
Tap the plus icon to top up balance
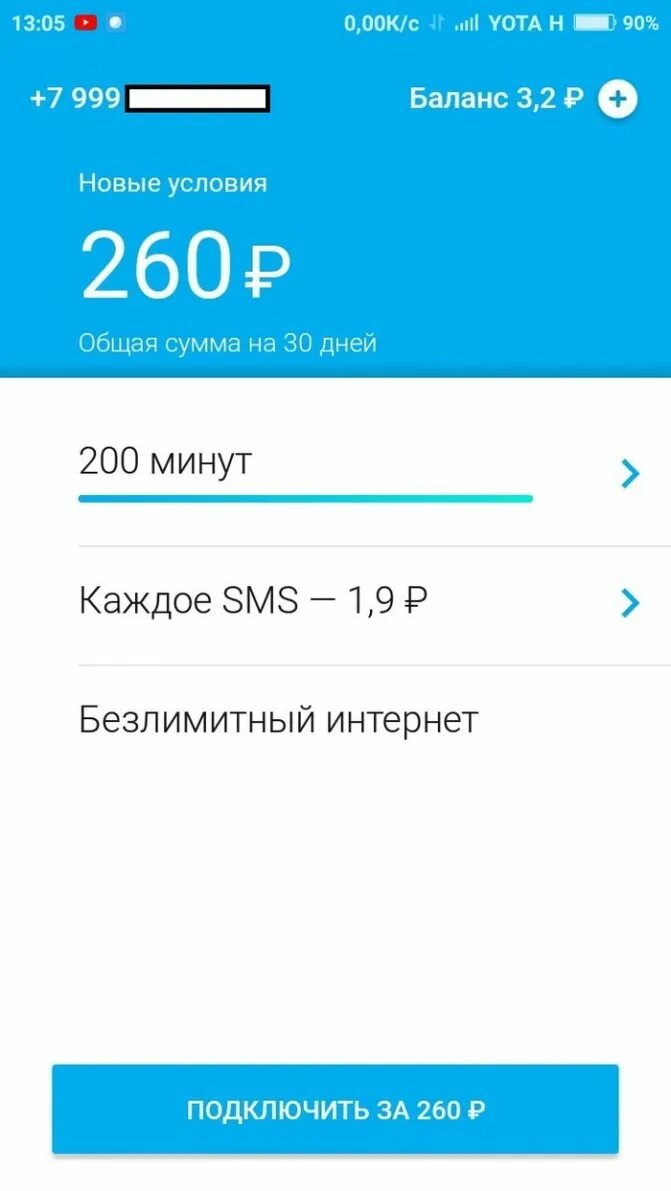click(x=617, y=99)
